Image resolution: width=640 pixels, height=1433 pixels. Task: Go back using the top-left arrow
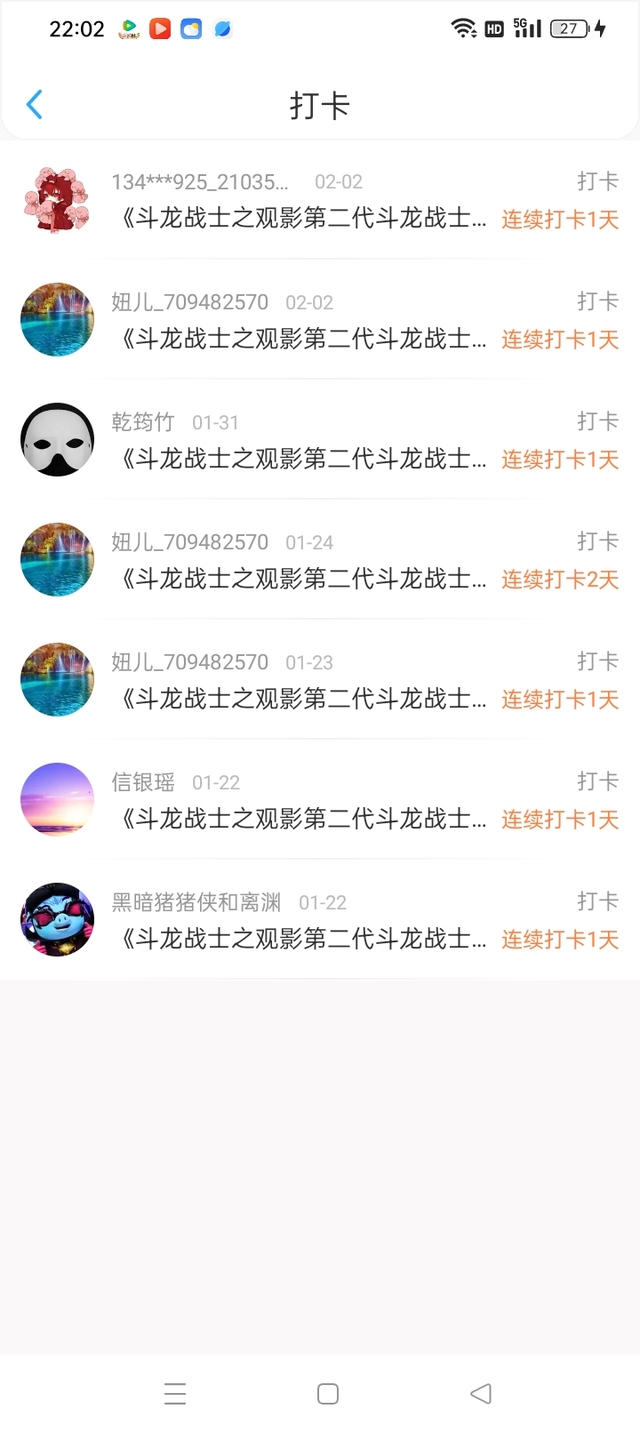coord(34,105)
